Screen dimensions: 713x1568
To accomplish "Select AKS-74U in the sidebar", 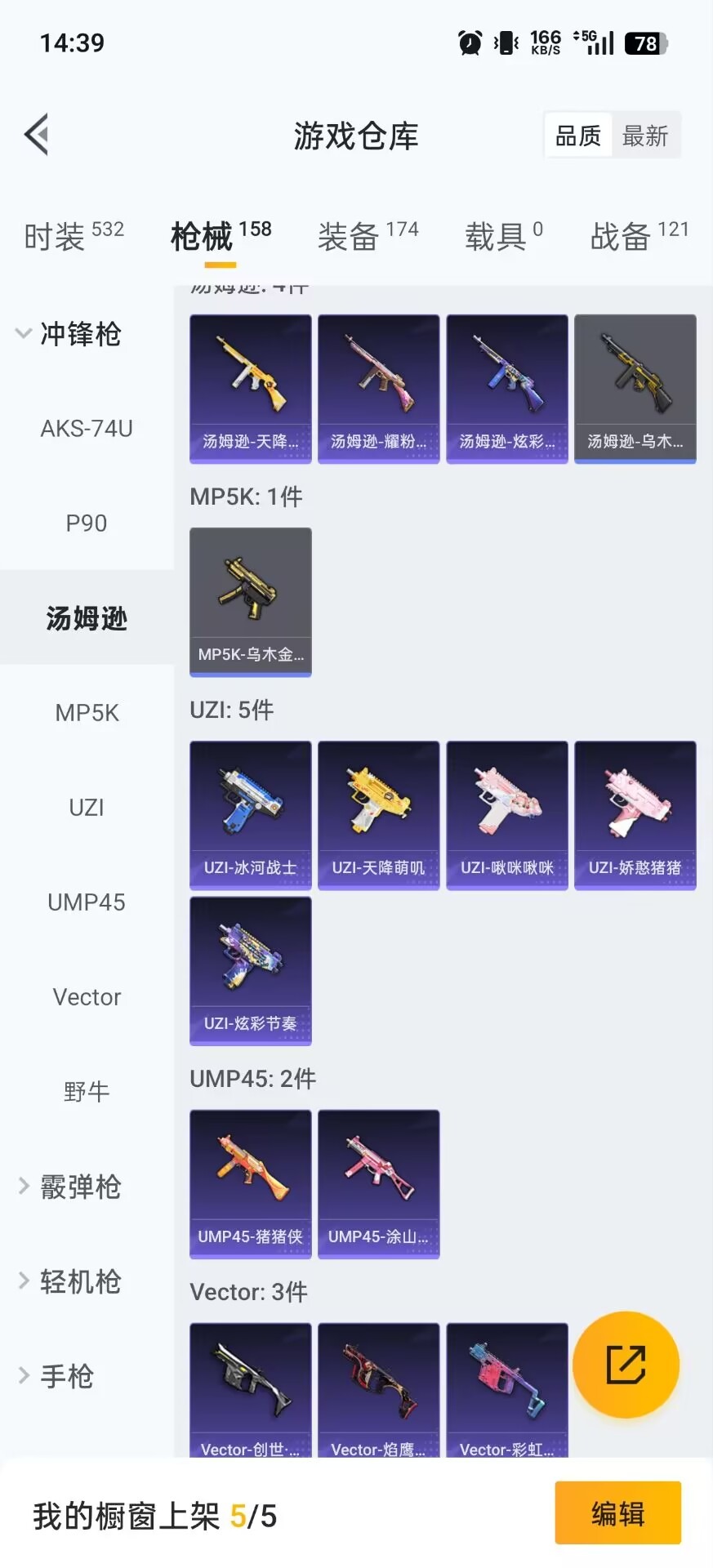I will coord(87,428).
